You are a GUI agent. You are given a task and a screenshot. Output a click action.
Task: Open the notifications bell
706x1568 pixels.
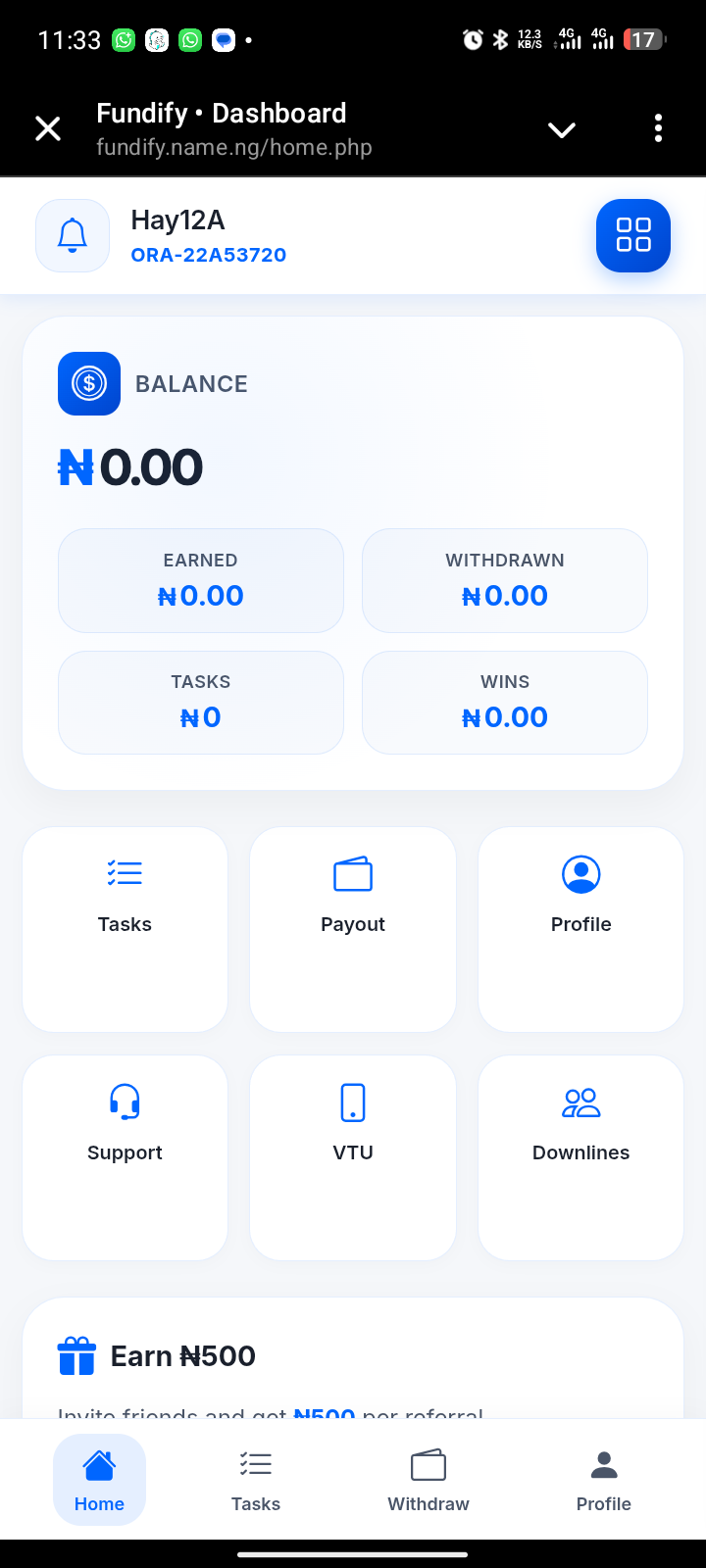(73, 236)
